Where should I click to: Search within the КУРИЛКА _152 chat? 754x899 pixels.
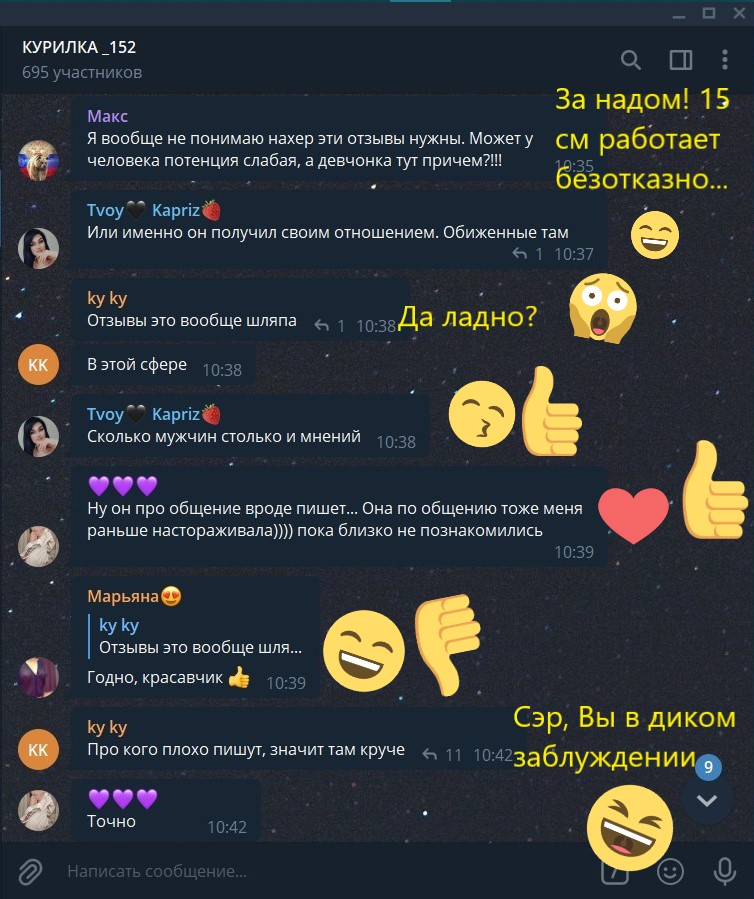631,60
